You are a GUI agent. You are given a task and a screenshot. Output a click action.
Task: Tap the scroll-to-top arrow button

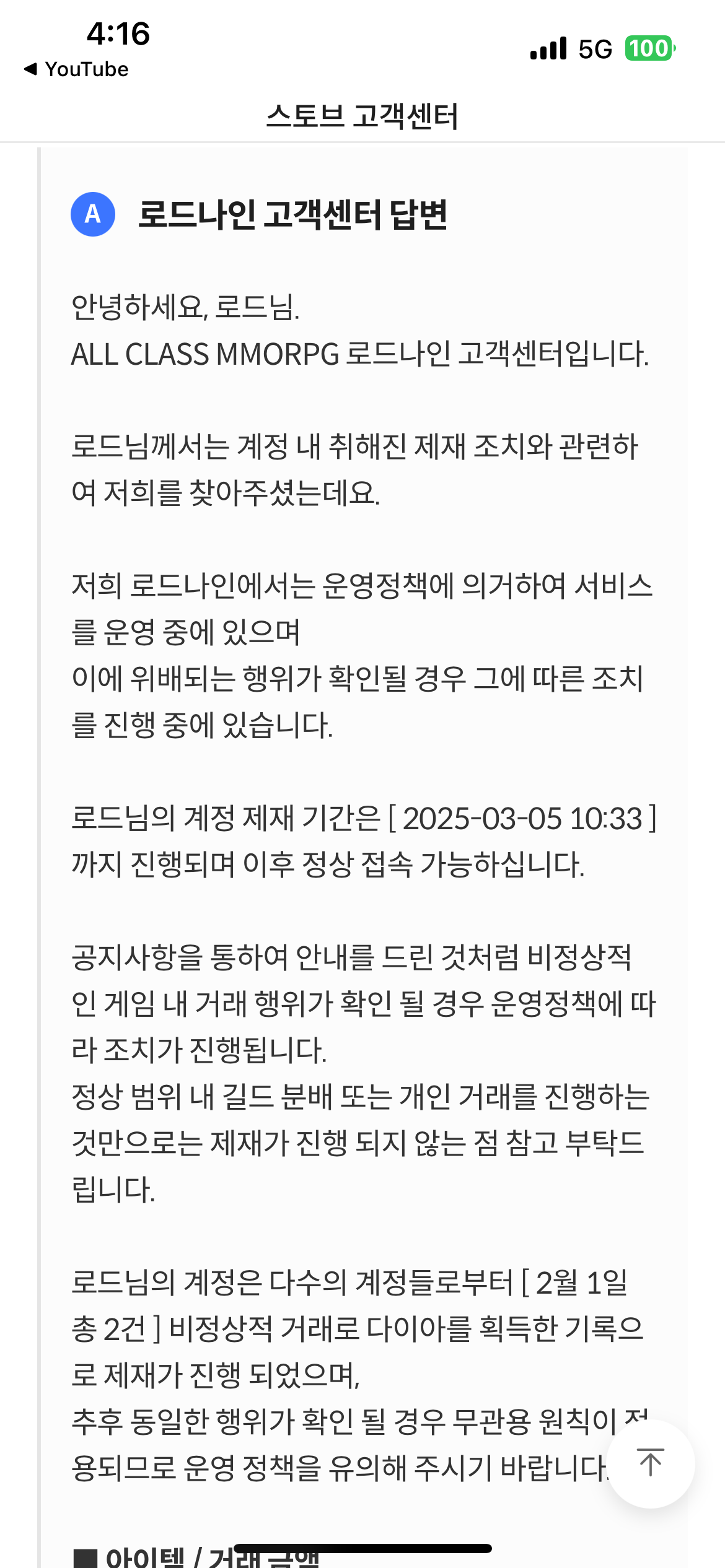[650, 1463]
